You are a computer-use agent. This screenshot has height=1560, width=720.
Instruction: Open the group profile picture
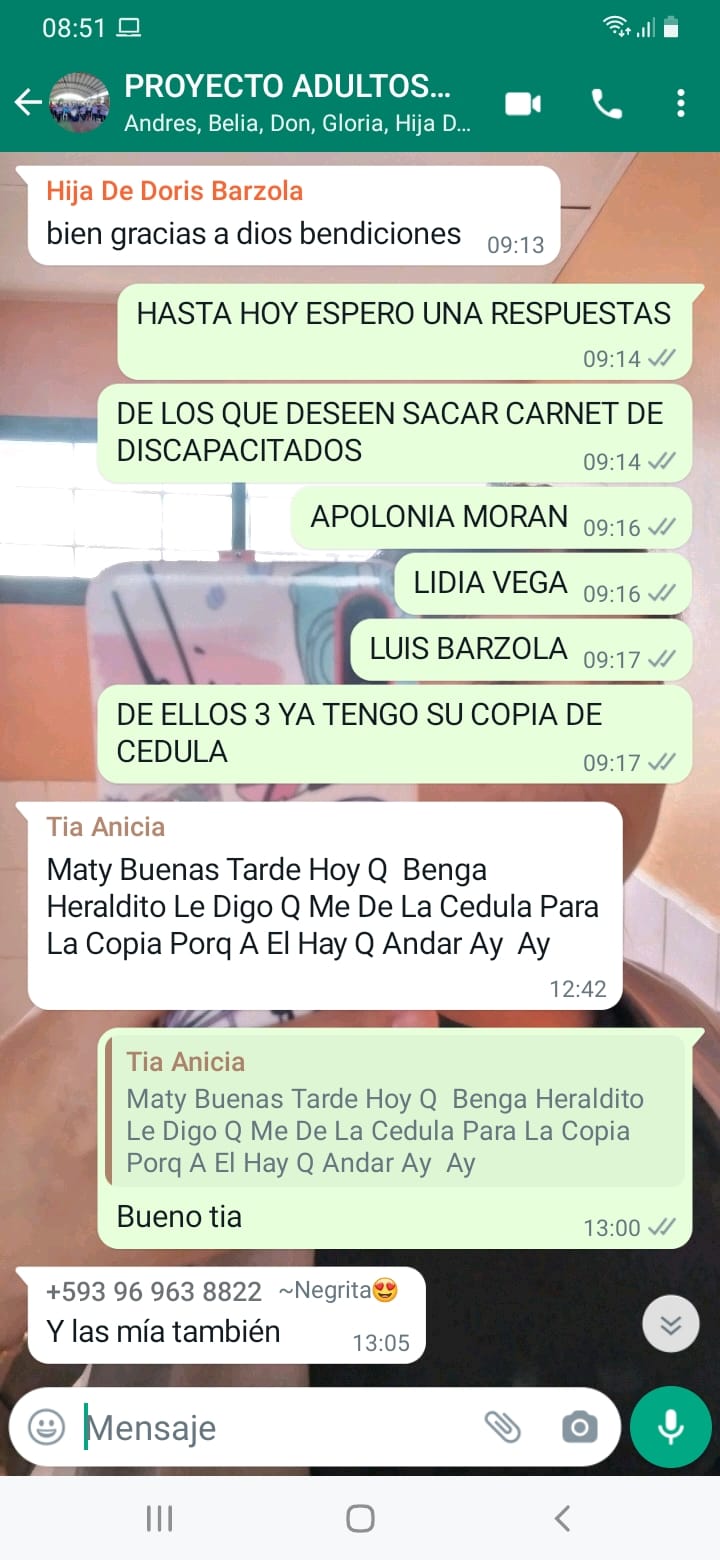pyautogui.click(x=79, y=102)
